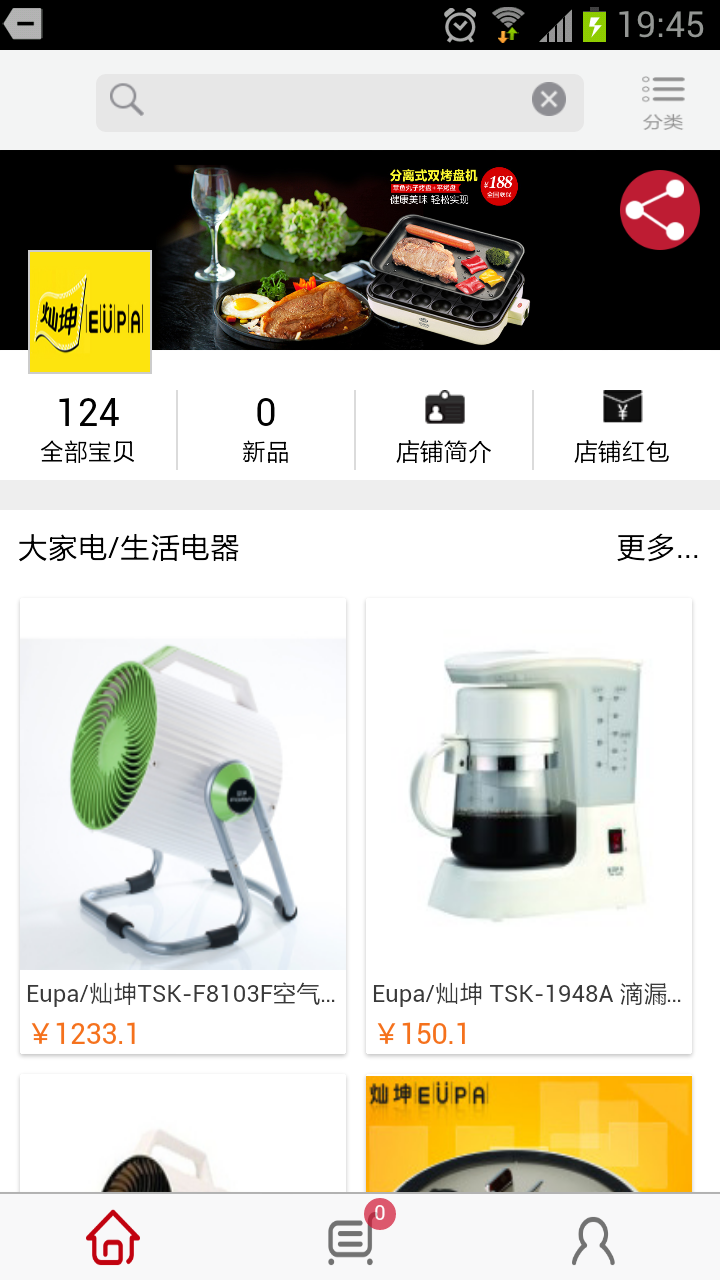Open the messages icon with badge
The image size is (720, 1280).
click(x=348, y=1240)
